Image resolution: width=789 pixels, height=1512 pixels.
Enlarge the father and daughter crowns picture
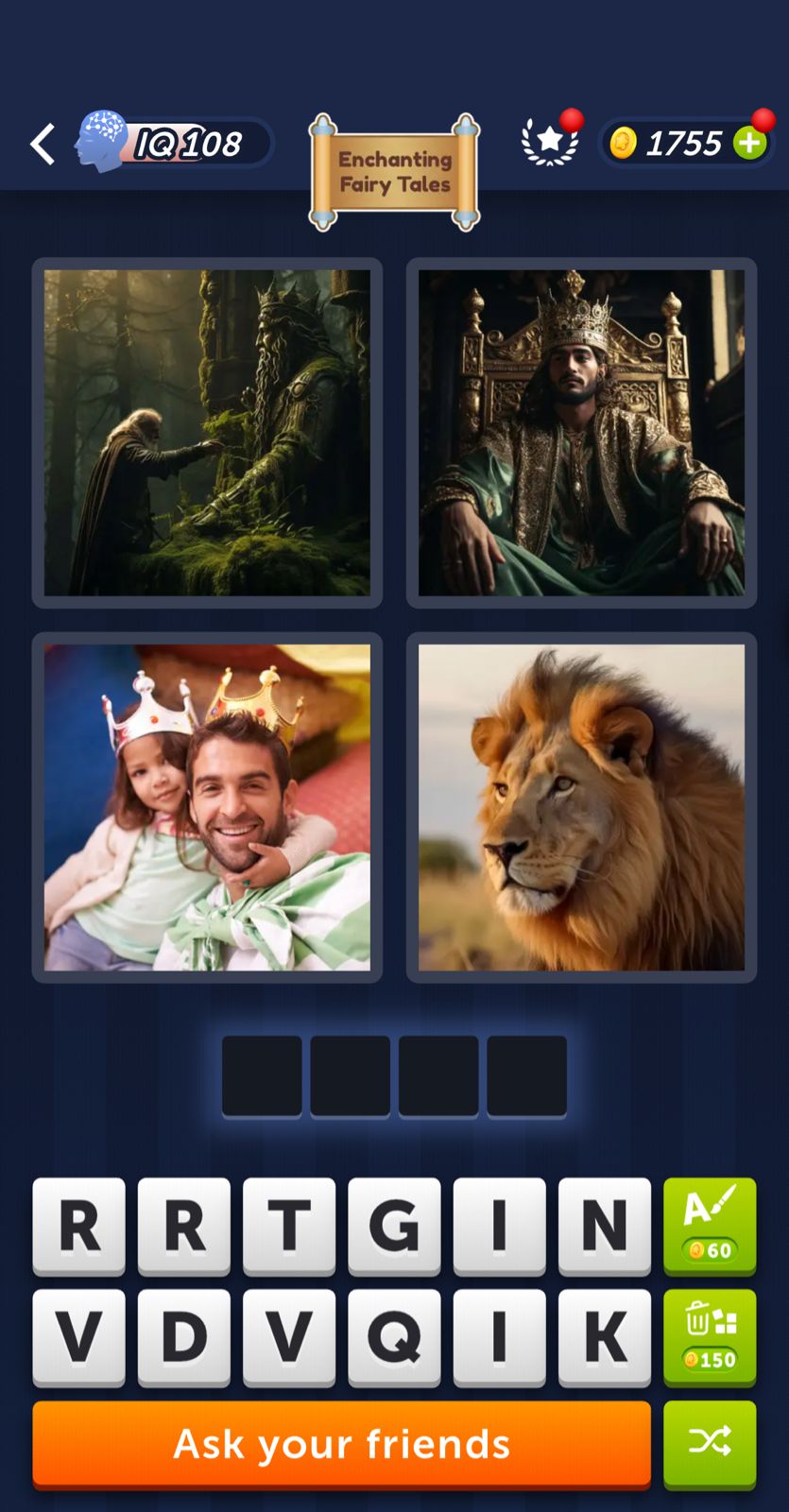tap(207, 807)
